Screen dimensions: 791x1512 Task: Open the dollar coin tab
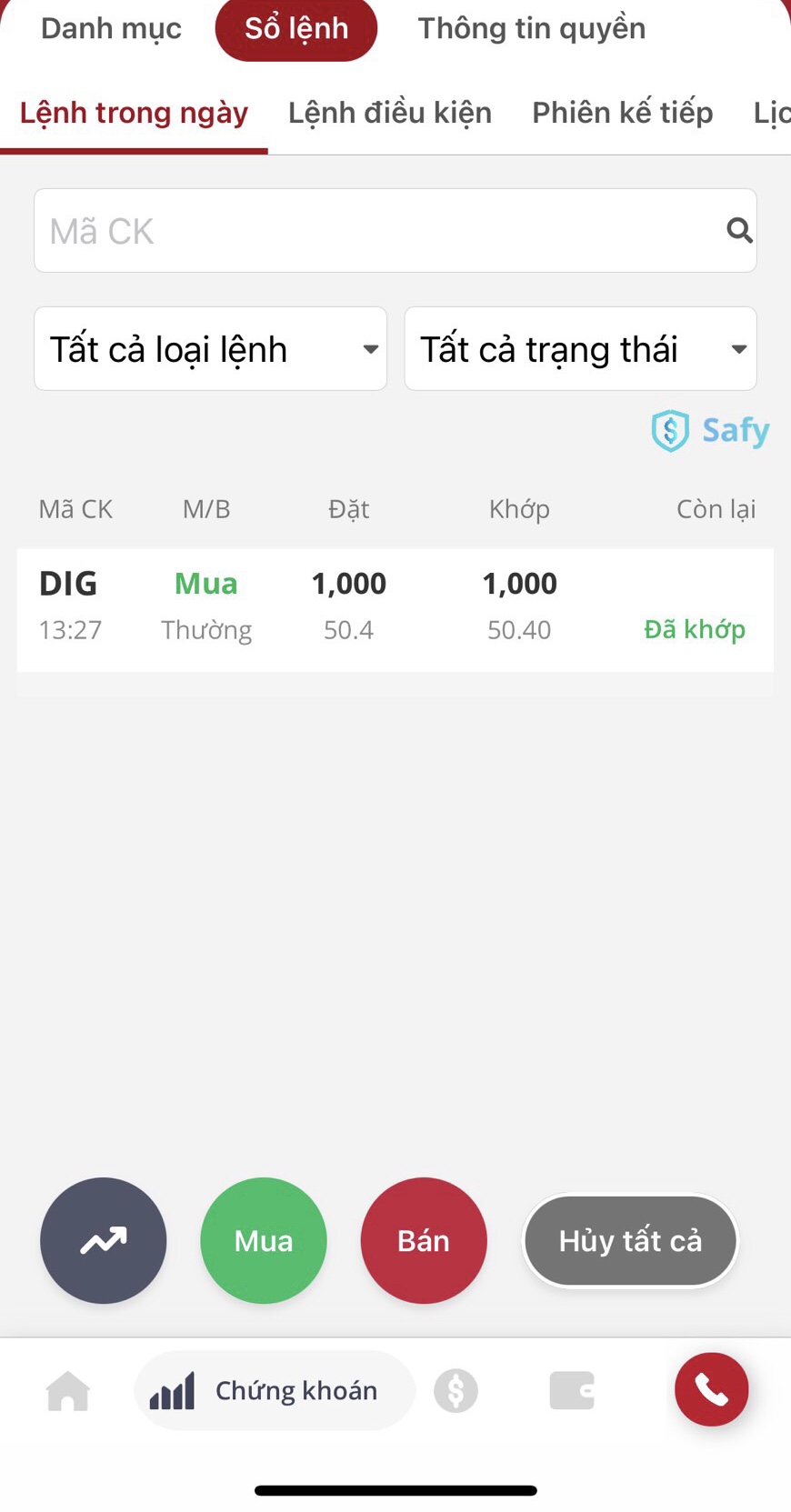456,1390
